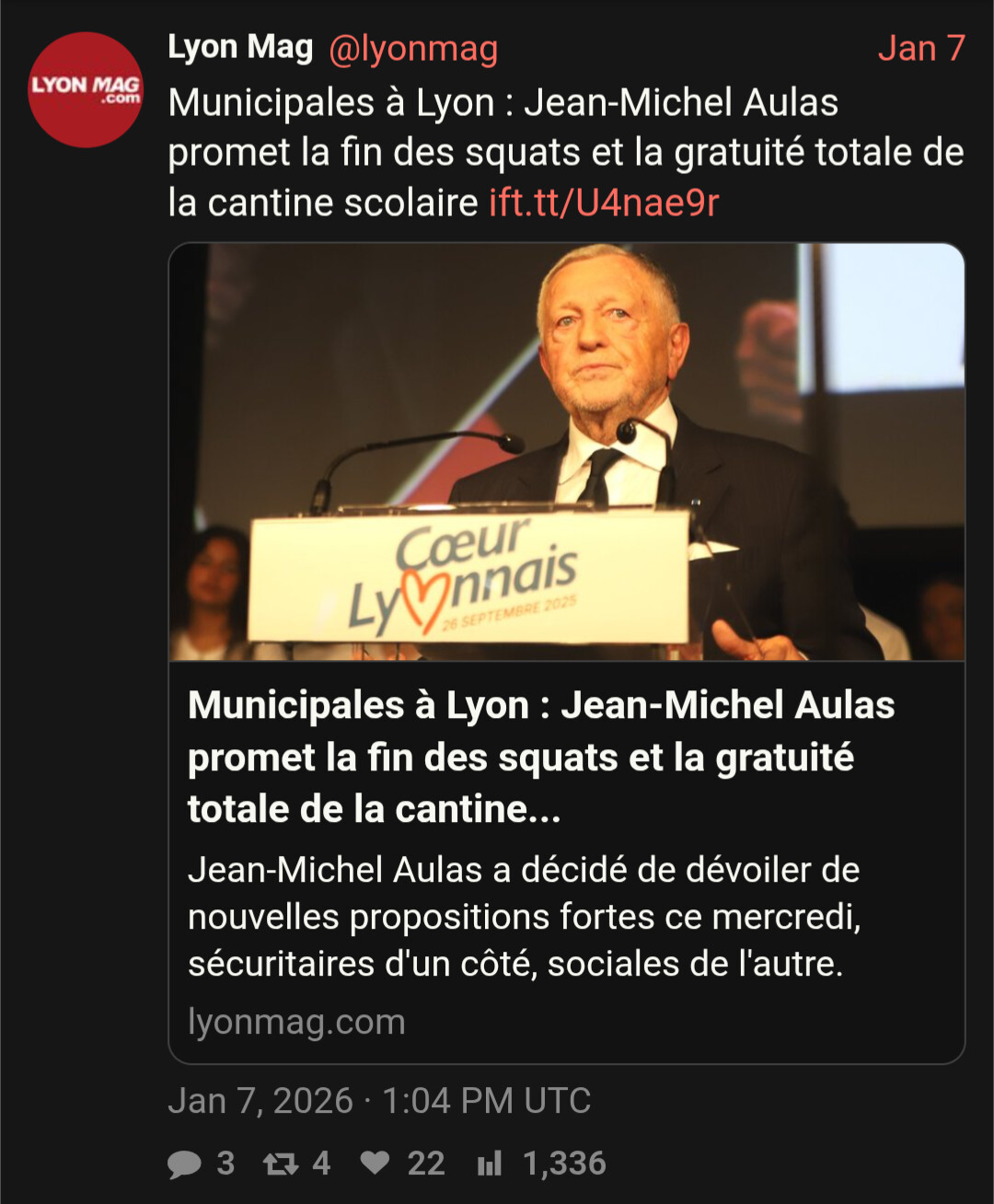
Task: Like the Lyon Mag tweet
Action: tap(375, 1163)
